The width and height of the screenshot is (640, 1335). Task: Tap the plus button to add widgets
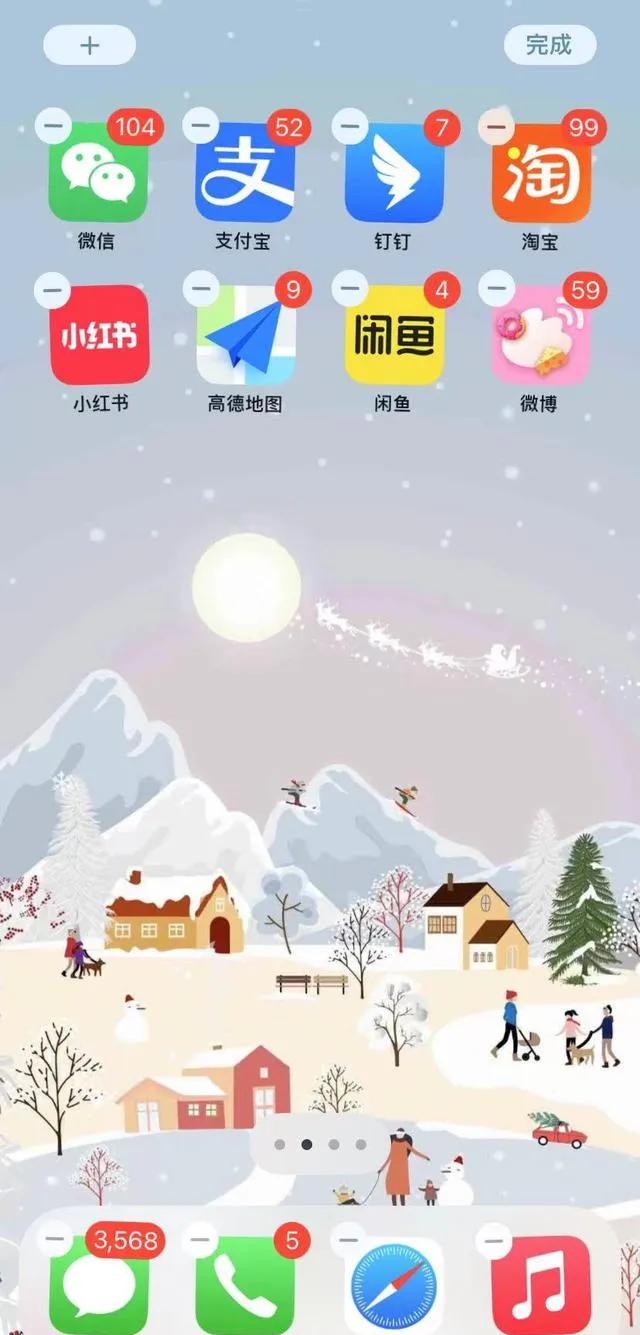click(x=89, y=45)
